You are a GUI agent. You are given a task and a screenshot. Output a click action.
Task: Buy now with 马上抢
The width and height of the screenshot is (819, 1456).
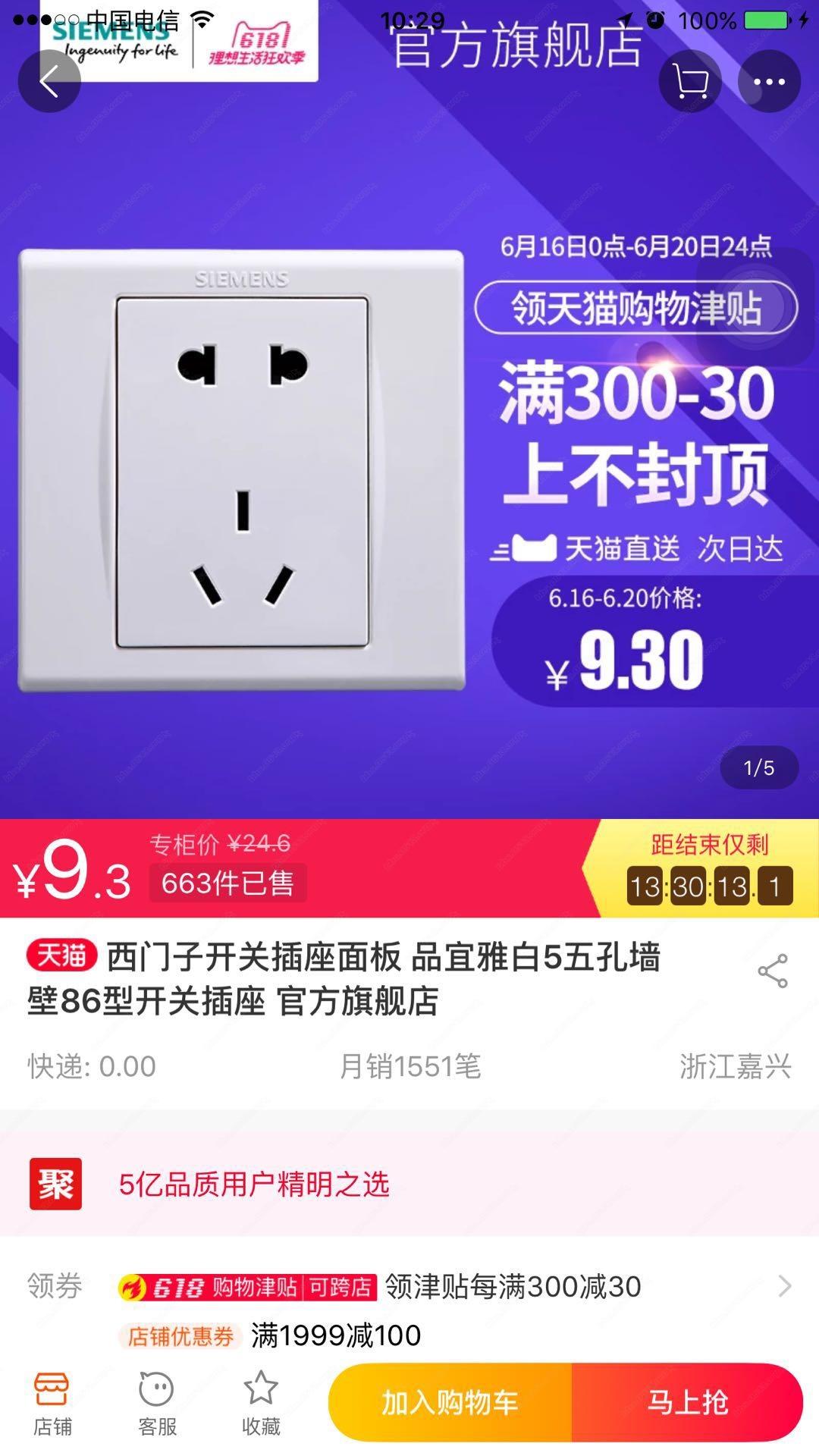coord(687,1402)
